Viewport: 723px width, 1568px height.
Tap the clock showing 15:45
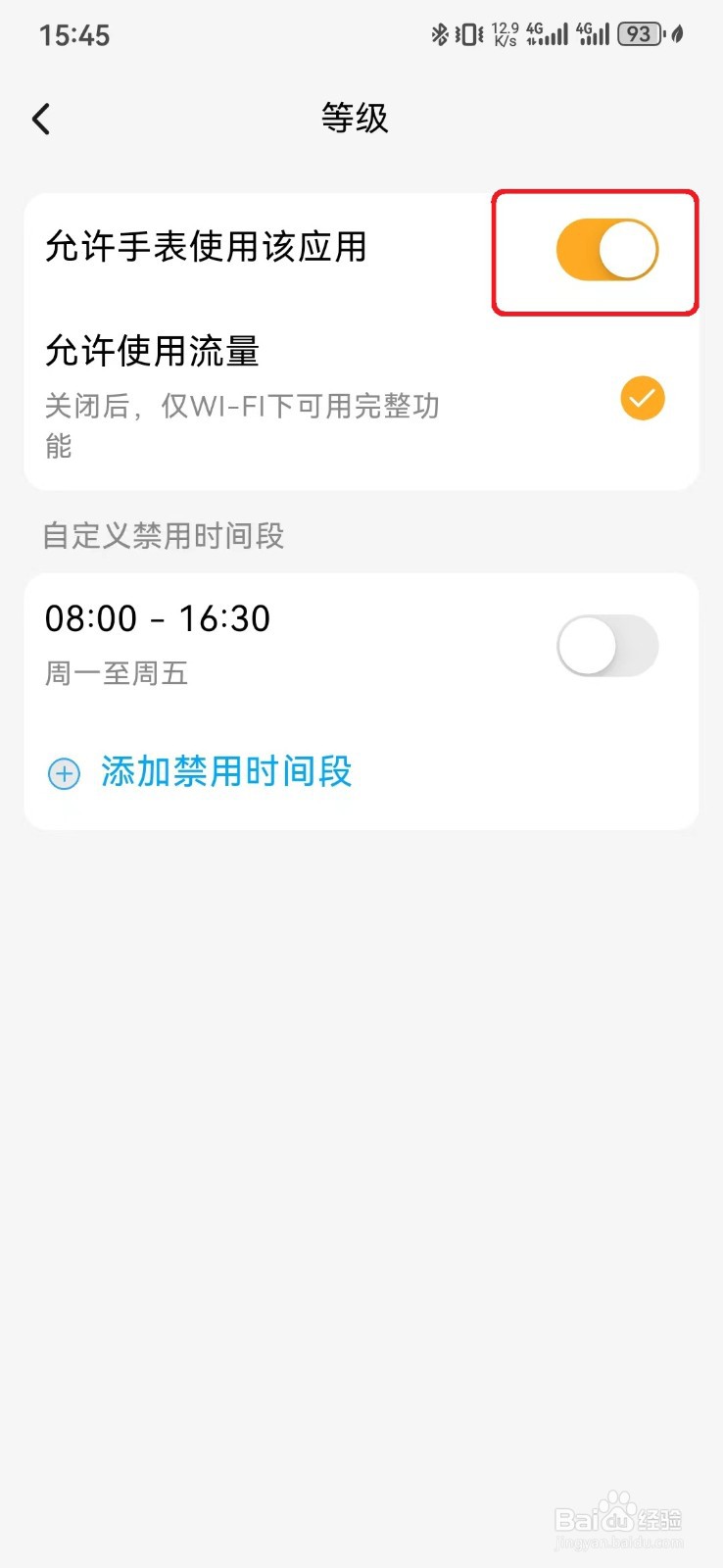74,34
